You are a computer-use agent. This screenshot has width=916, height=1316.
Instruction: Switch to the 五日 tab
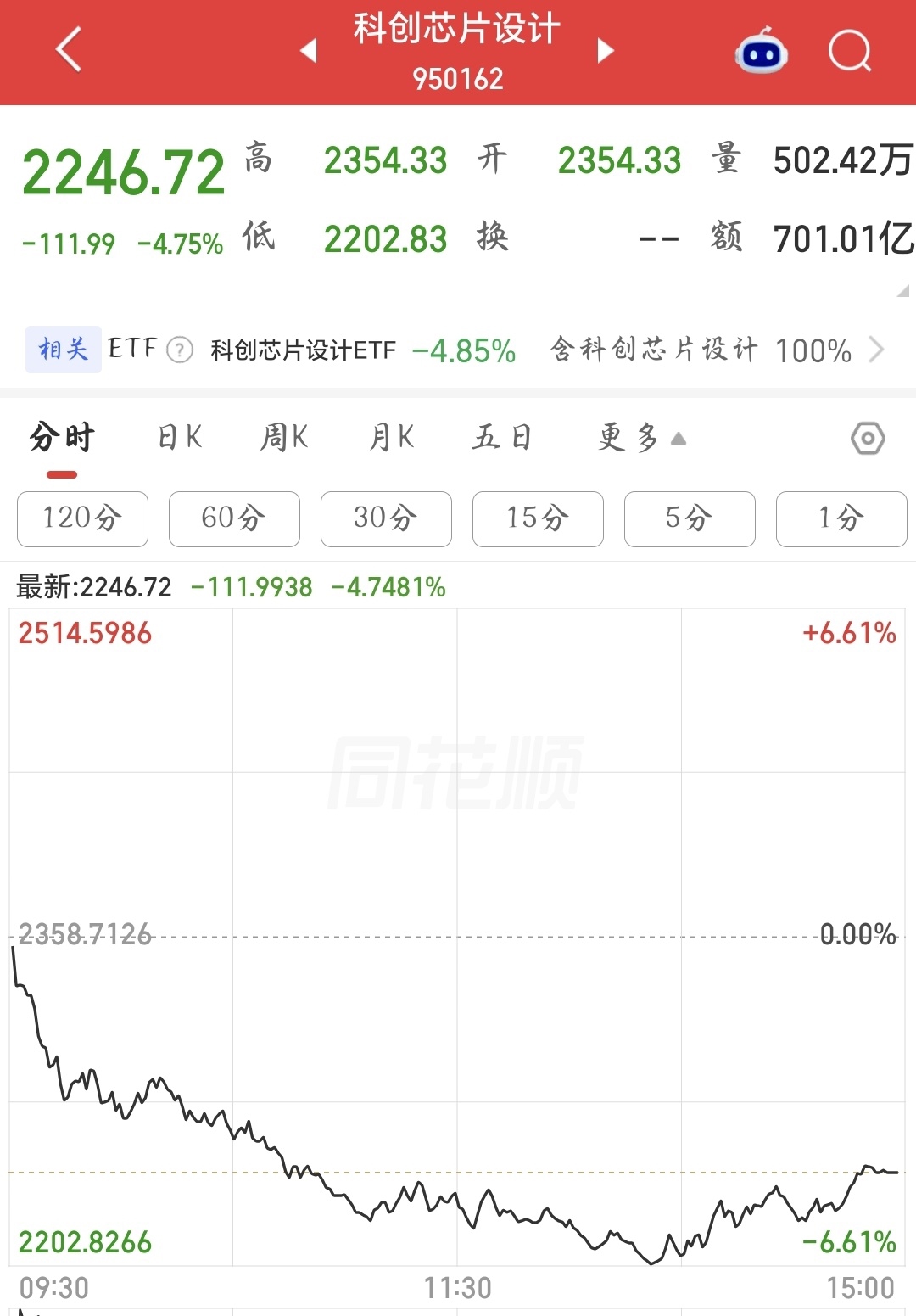pos(501,438)
